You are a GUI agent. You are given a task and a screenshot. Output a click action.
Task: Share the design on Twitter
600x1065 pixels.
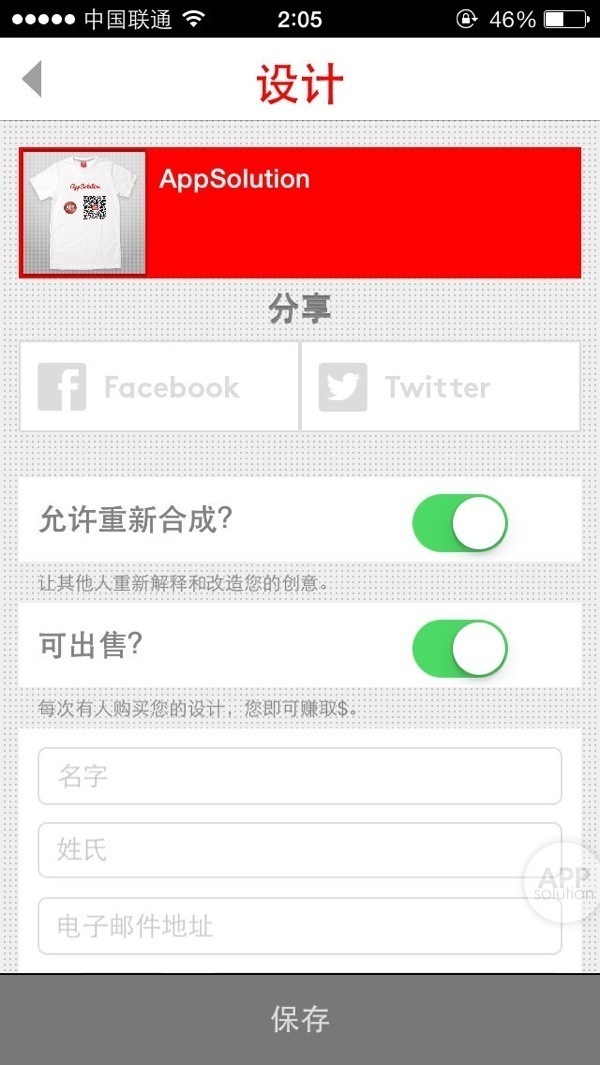[x=440, y=387]
